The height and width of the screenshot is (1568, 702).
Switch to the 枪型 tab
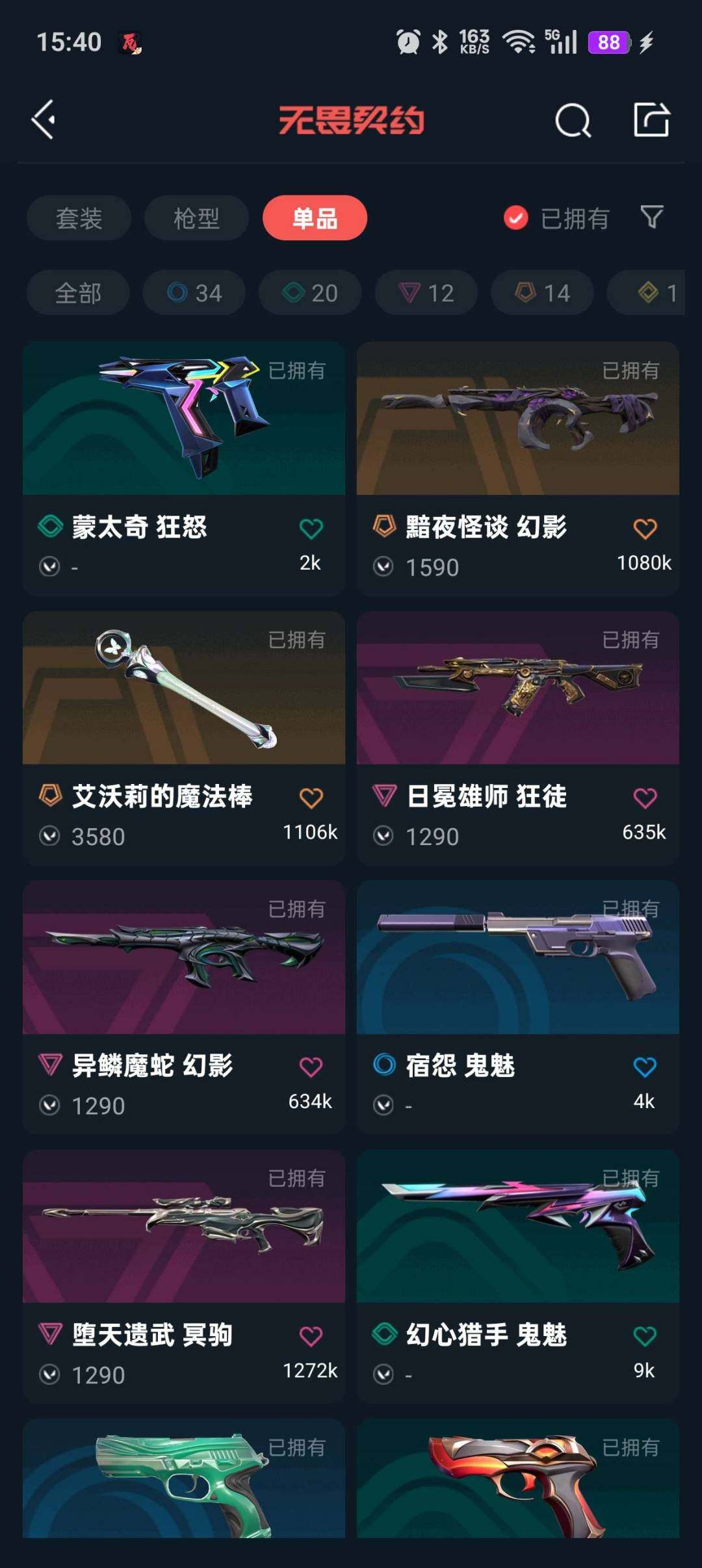(196, 218)
